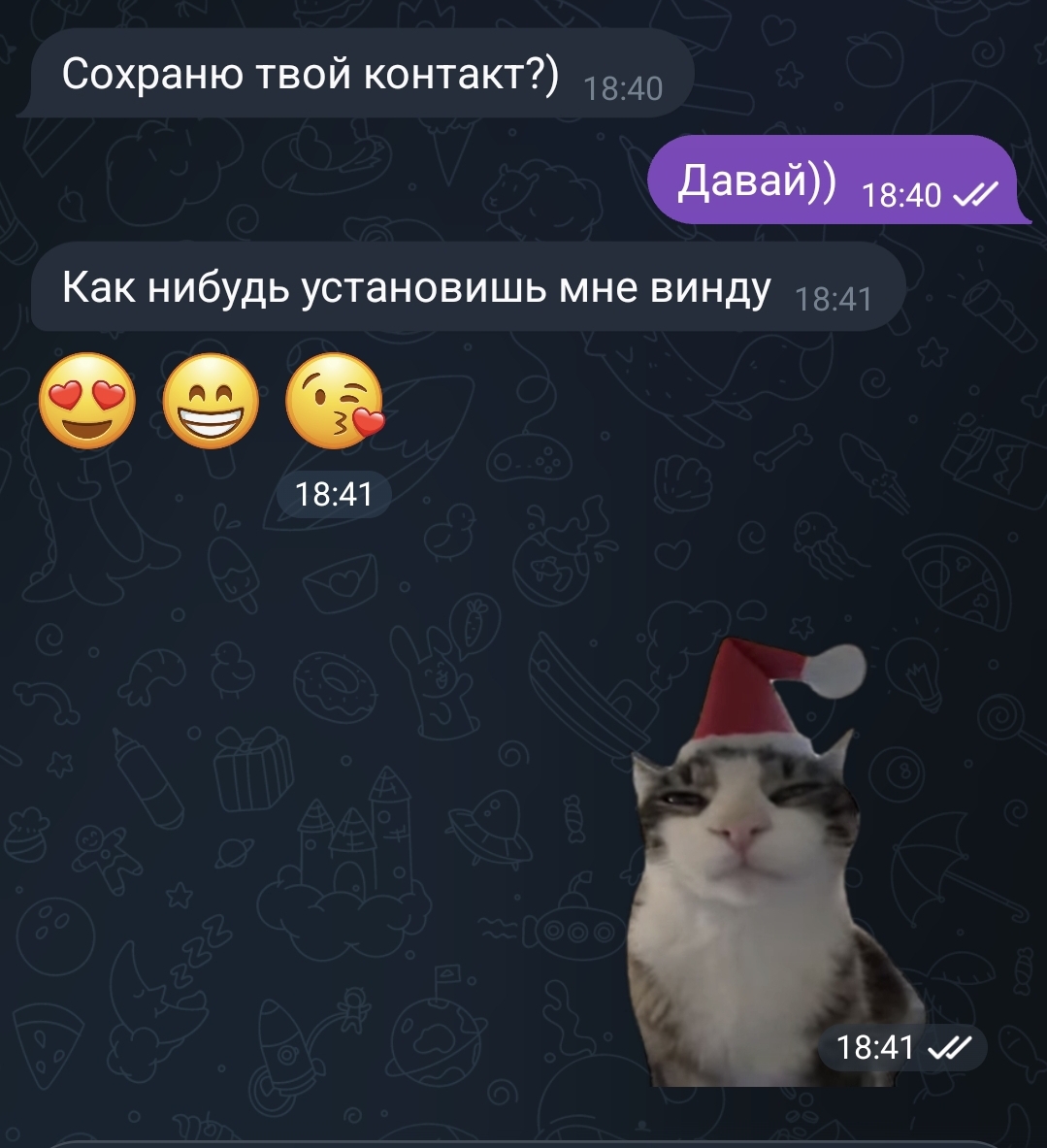Image resolution: width=1047 pixels, height=1148 pixels.
Task: Tap the heart-eyes emoji in the message
Action: [x=87, y=400]
